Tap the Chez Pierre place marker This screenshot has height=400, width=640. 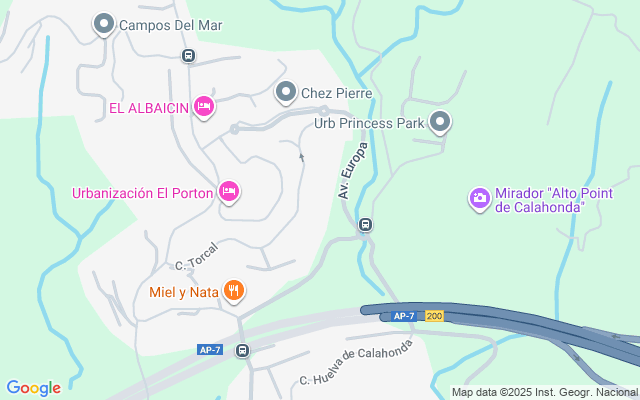pyautogui.click(x=286, y=93)
